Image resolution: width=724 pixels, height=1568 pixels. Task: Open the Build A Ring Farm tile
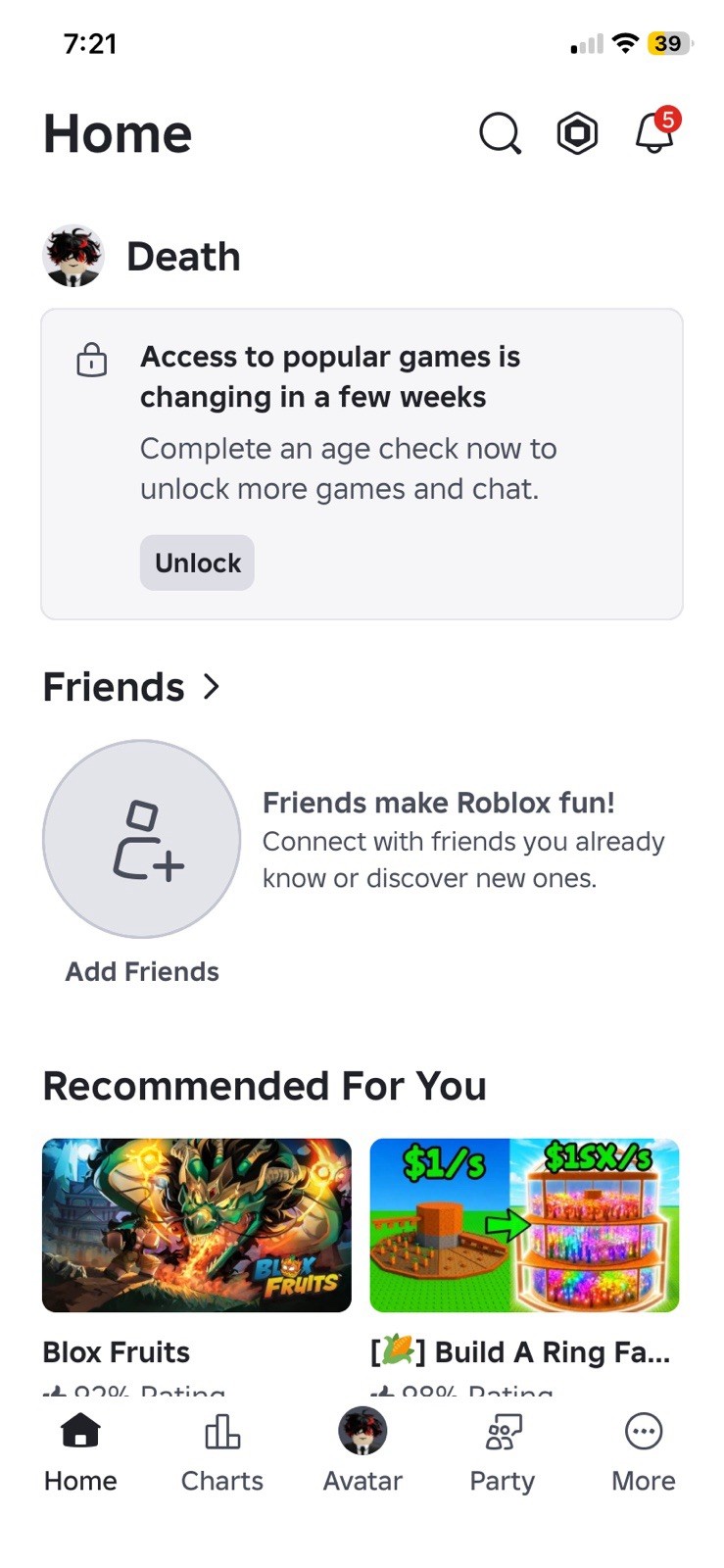coord(524,1225)
